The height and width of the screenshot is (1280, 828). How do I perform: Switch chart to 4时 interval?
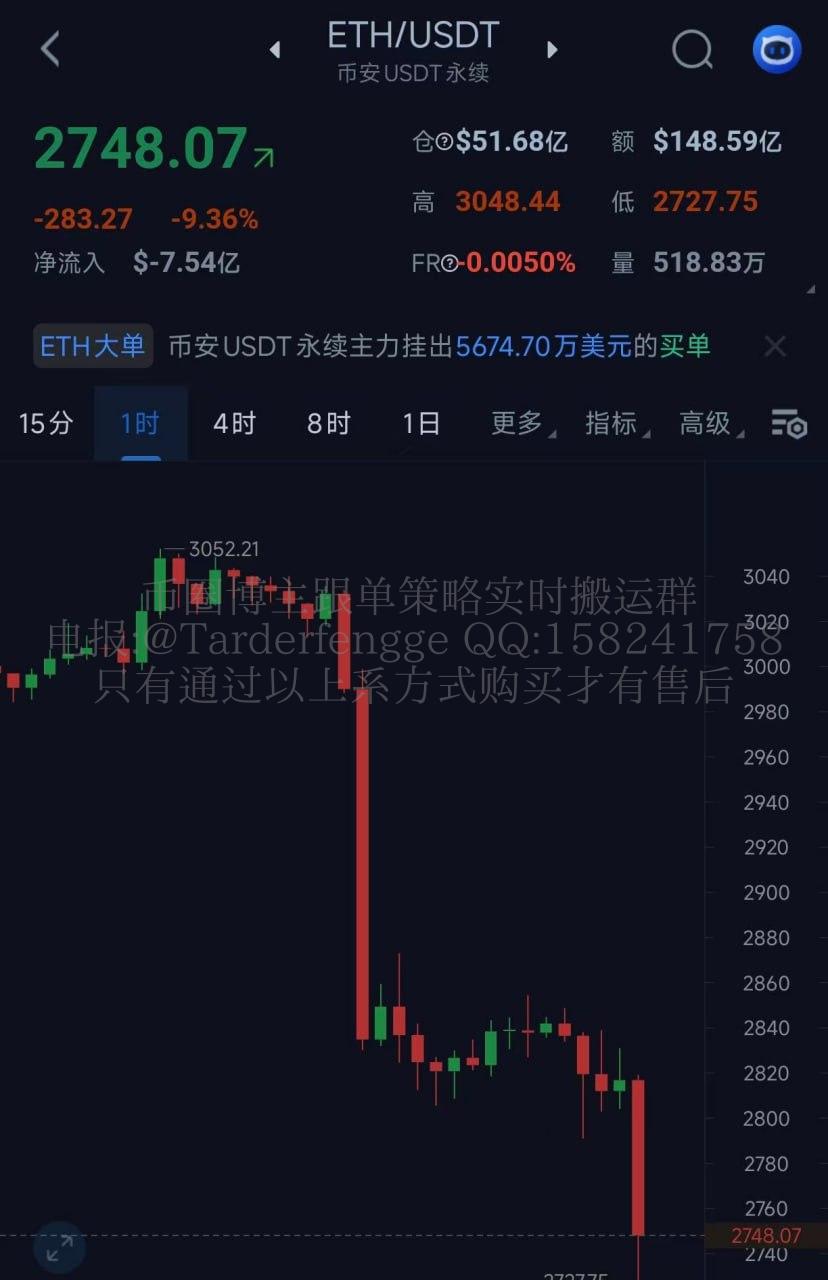pos(234,424)
